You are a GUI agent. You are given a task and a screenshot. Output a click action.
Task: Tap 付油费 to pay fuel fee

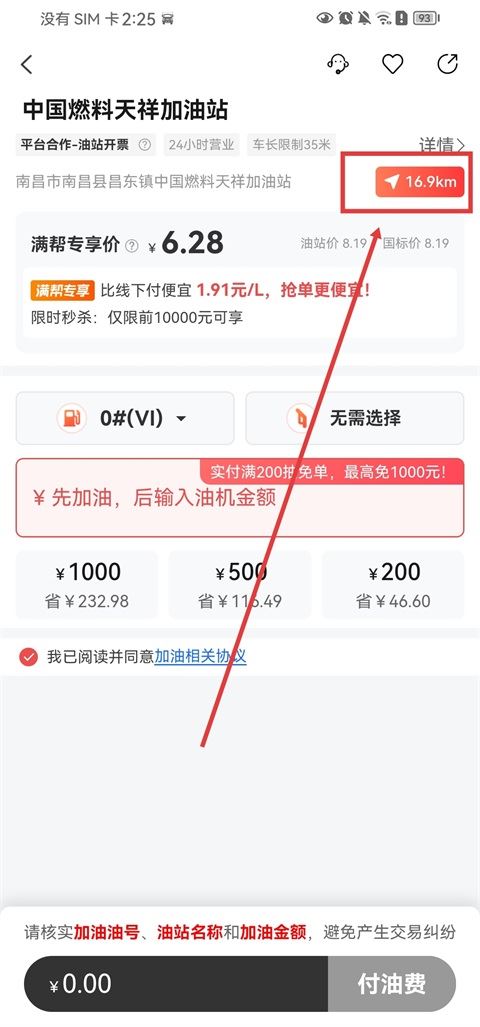click(x=392, y=983)
